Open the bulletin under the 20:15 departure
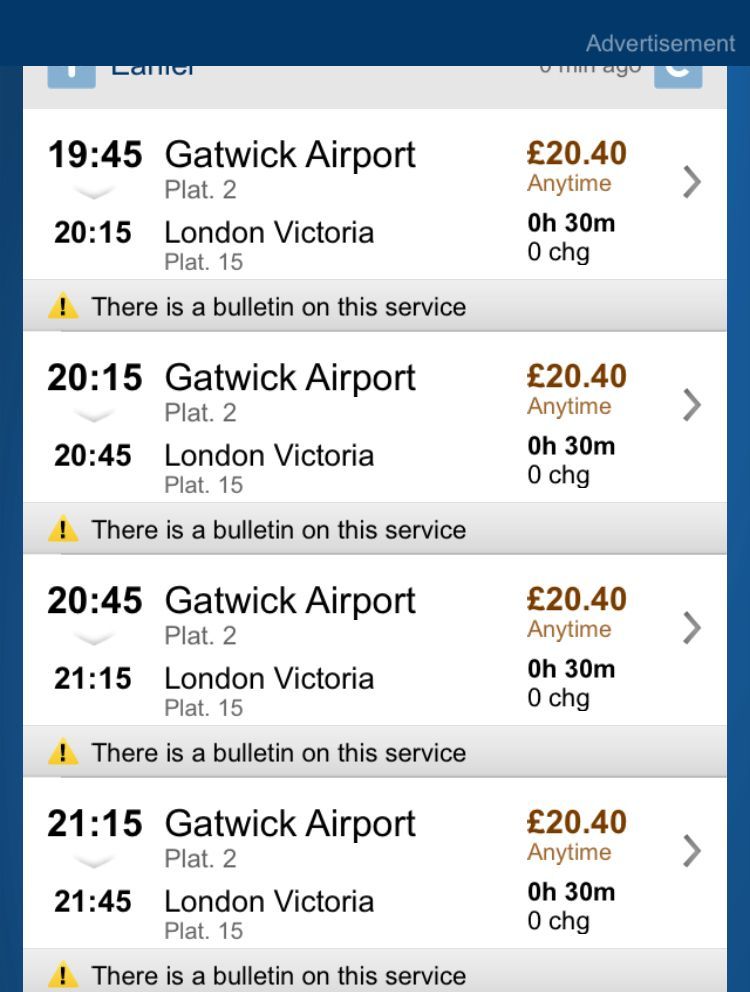This screenshot has height=992, width=750. pos(278,530)
